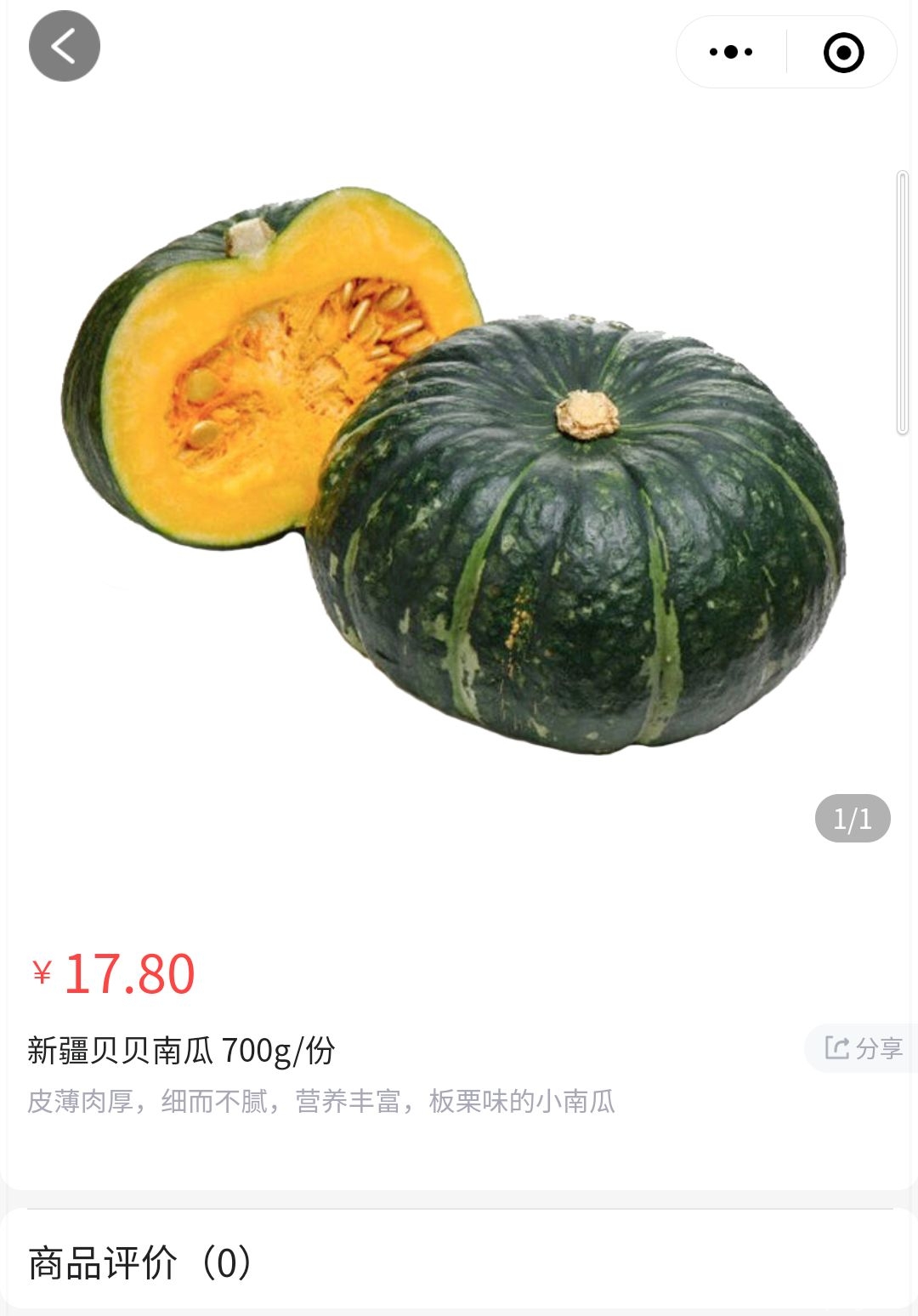View the pumpkin product image
Screen dimensions: 918x1316
[455, 468]
